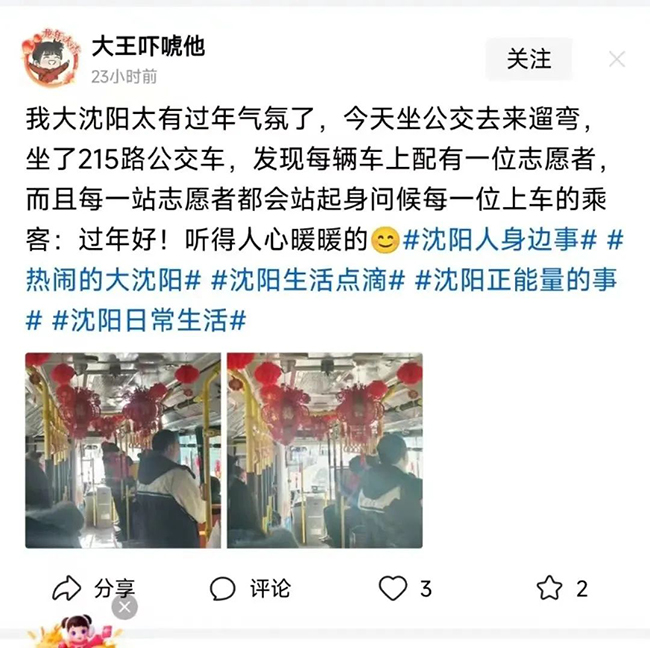View the first bus photo
The width and height of the screenshot is (650, 648).
[122, 449]
